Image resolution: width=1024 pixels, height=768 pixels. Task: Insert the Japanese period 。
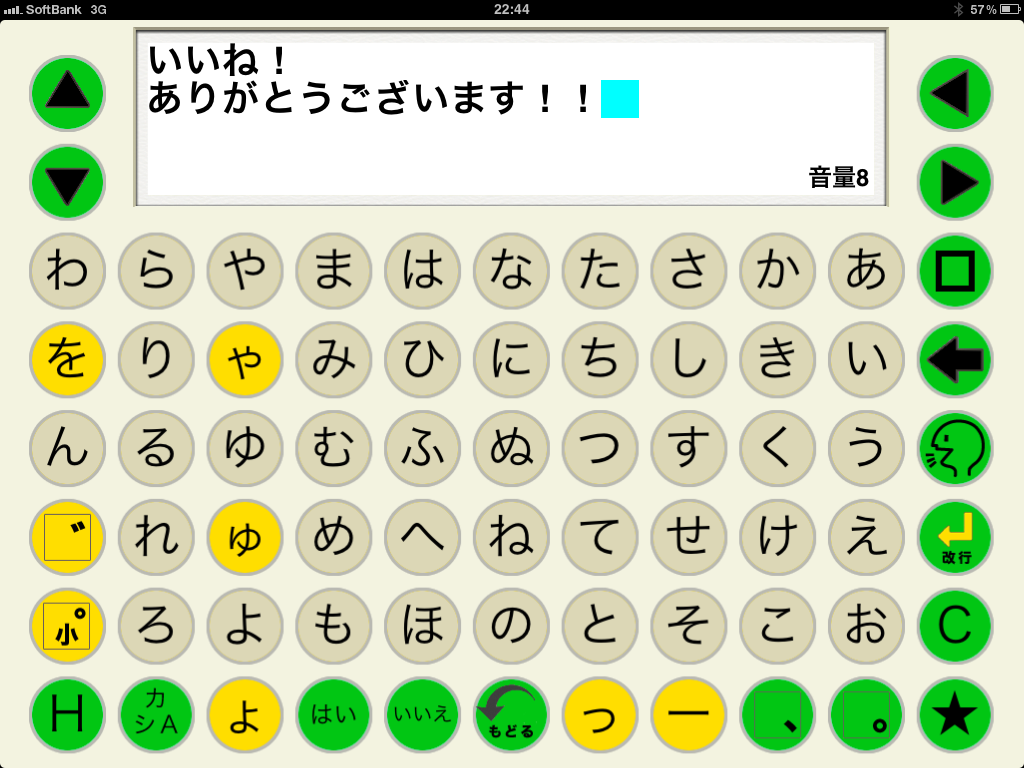[x=866, y=715]
